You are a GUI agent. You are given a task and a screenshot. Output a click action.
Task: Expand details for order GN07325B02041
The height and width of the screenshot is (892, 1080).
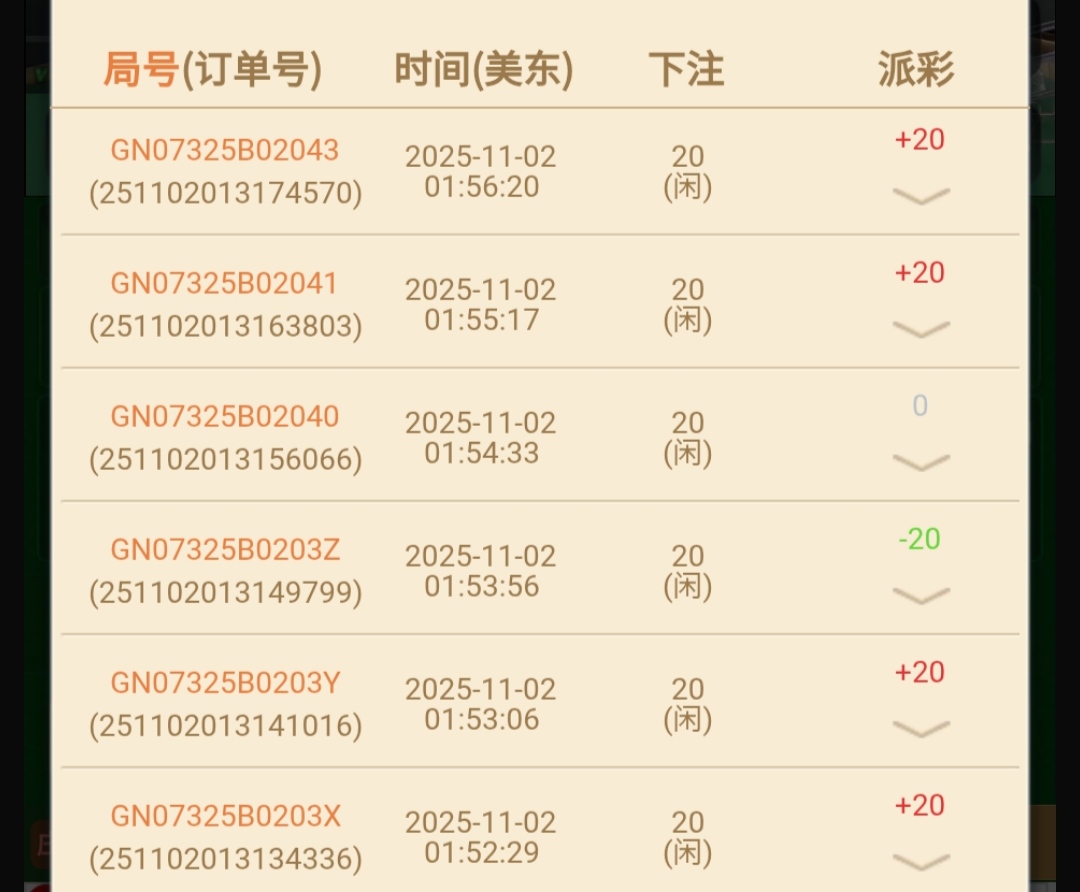pyautogui.click(x=920, y=329)
